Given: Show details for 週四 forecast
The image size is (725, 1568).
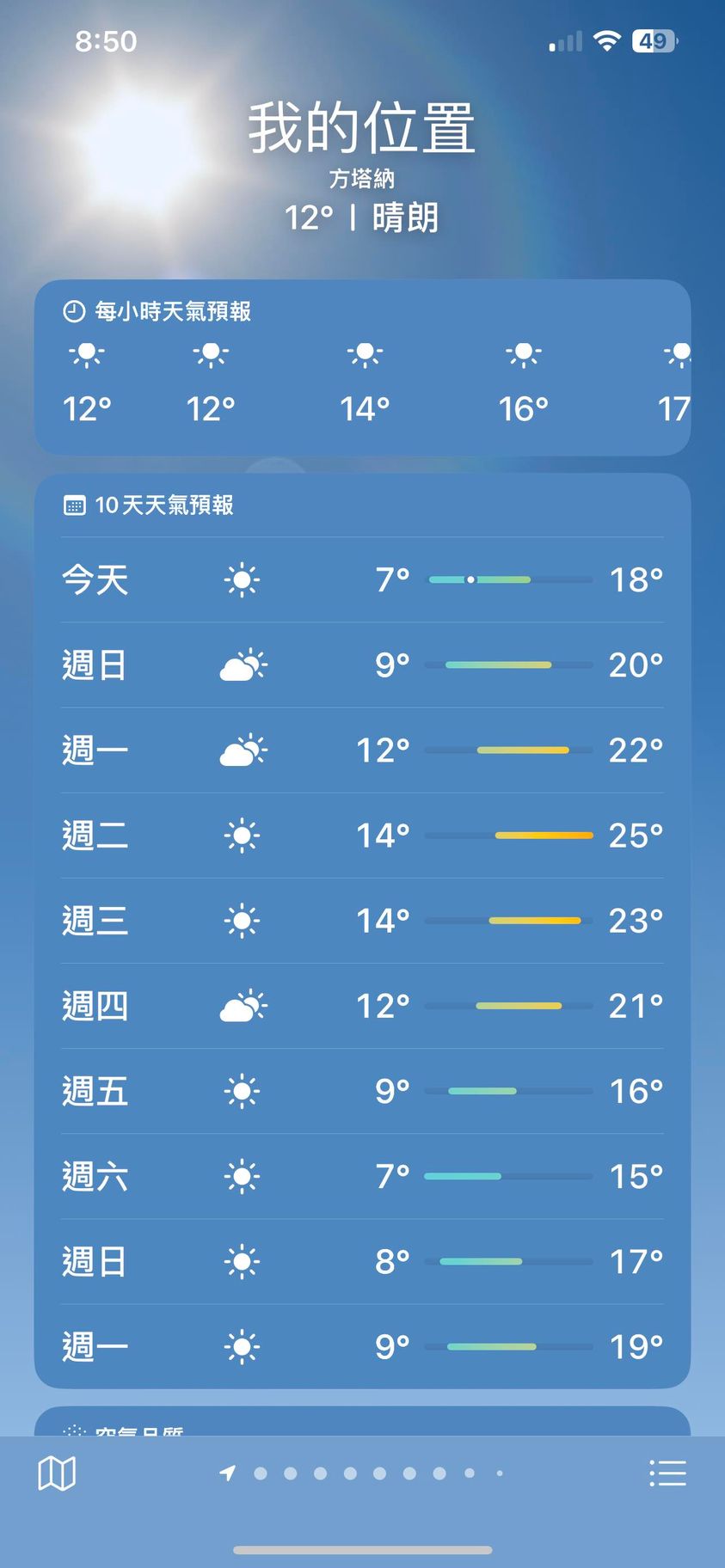Looking at the screenshot, I should tap(362, 1006).
